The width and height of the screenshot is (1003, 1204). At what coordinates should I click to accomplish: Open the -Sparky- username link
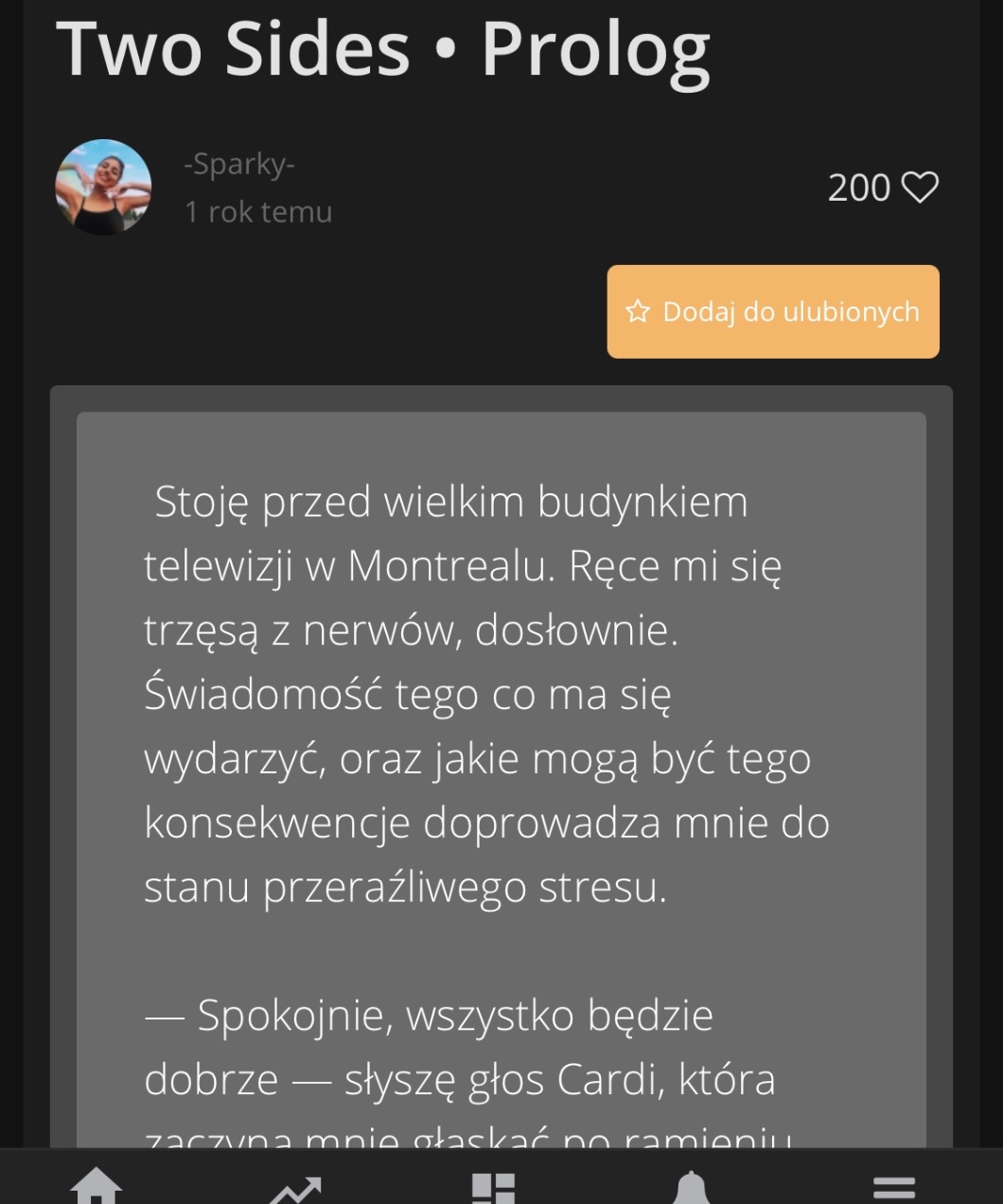pos(238,165)
